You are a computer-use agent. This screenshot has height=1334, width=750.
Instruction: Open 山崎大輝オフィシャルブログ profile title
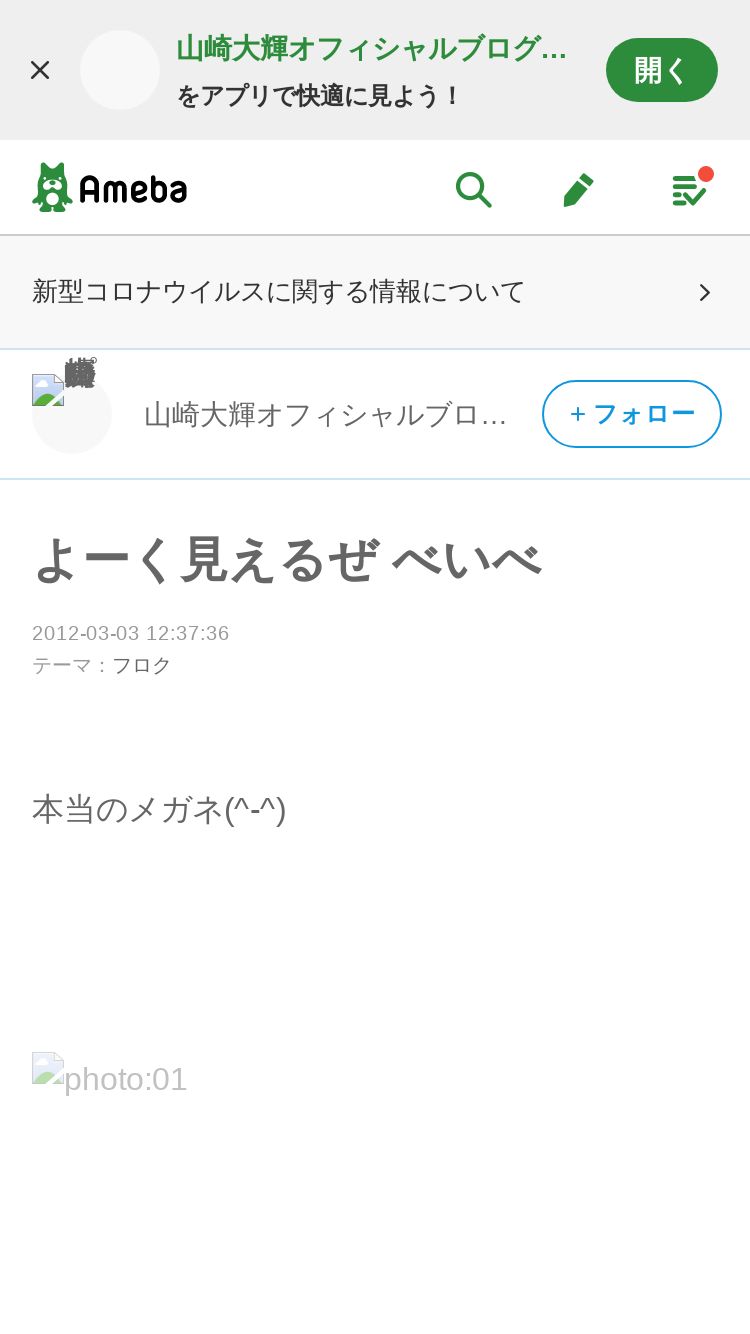(326, 414)
